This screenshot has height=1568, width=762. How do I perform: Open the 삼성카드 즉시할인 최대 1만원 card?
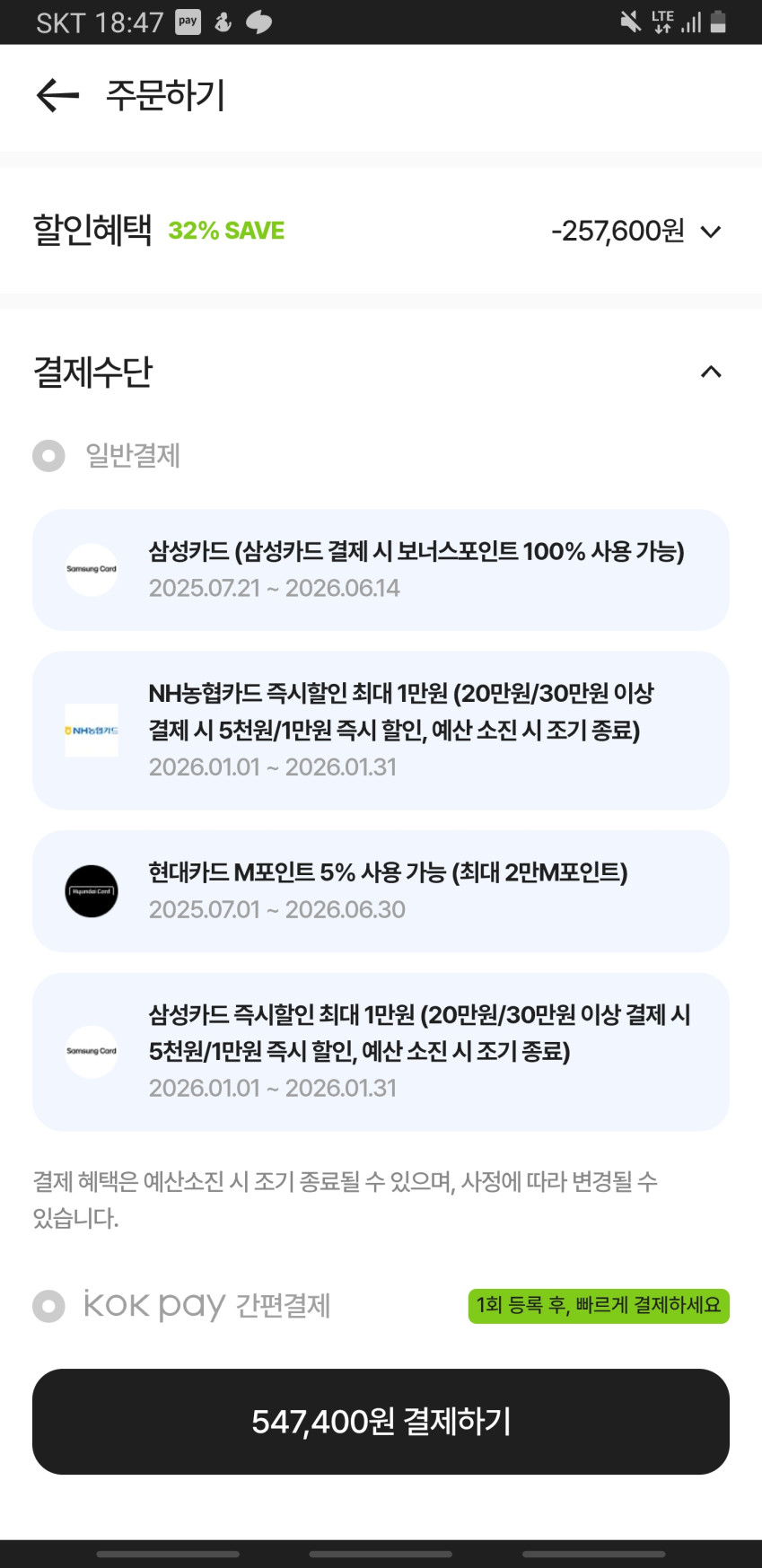381,1052
